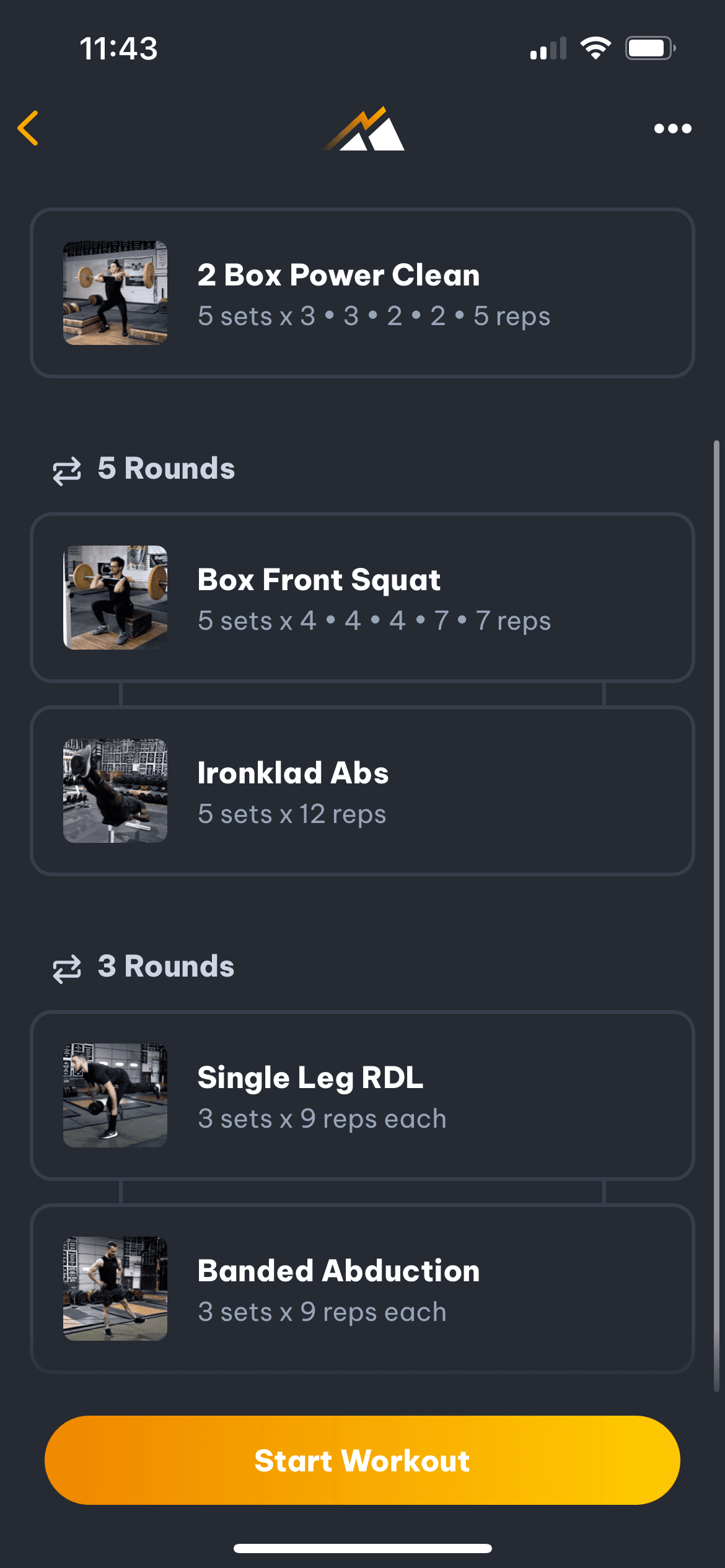This screenshot has height=1568, width=725.
Task: Open the Single Leg RDL video thumbnail
Action: (x=115, y=1095)
